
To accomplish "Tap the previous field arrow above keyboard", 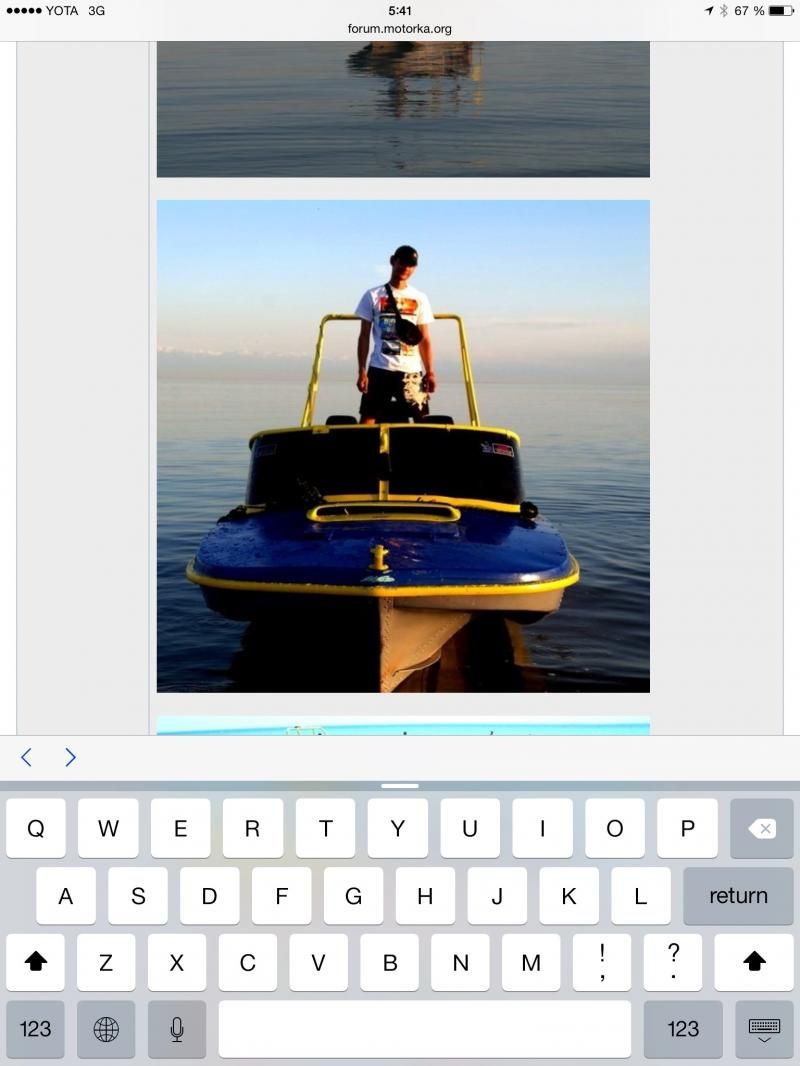I will tap(27, 757).
